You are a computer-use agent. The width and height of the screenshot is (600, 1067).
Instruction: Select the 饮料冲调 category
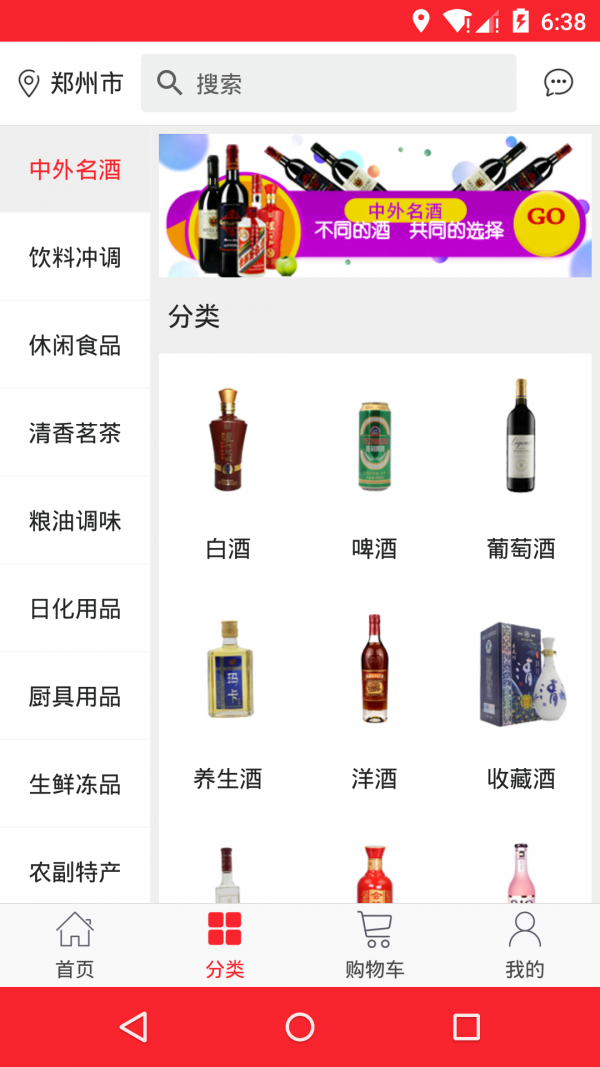pyautogui.click(x=75, y=258)
